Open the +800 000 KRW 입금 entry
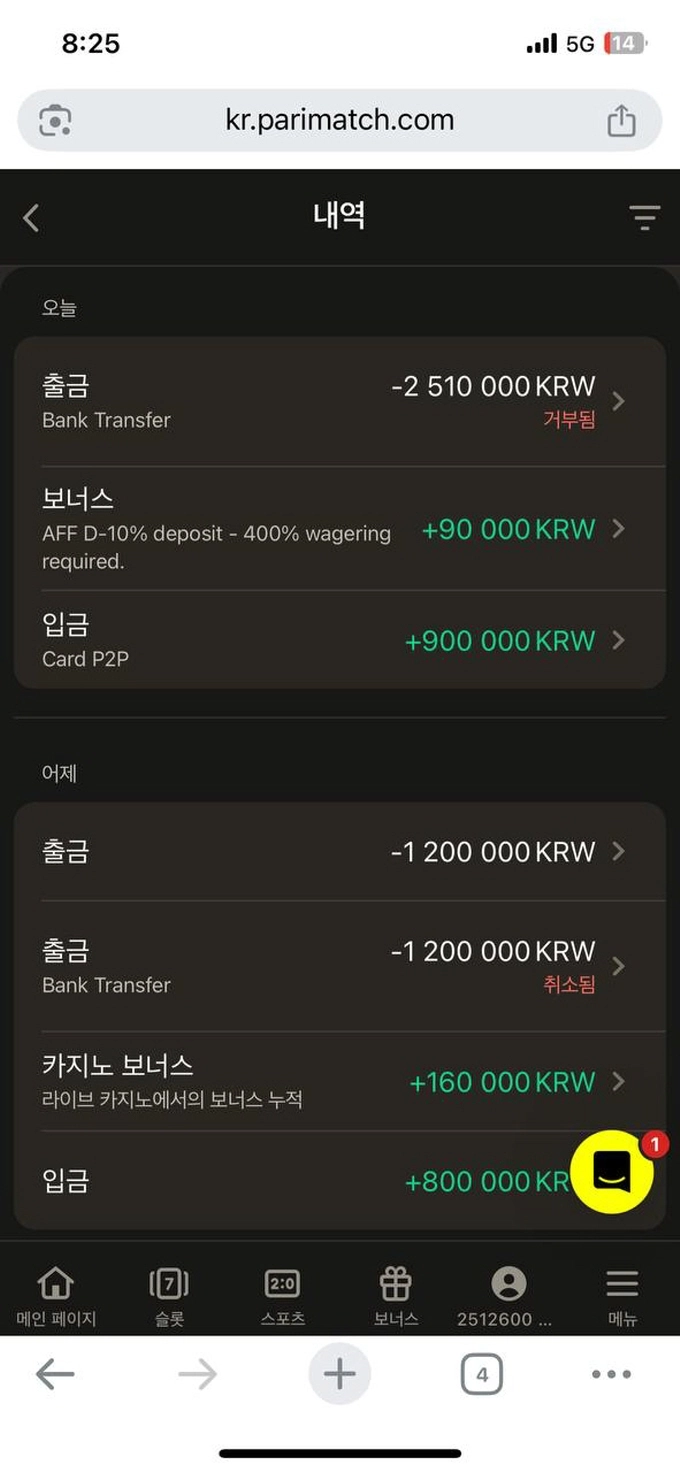Viewport: 680px width, 1472px height. [300, 1181]
